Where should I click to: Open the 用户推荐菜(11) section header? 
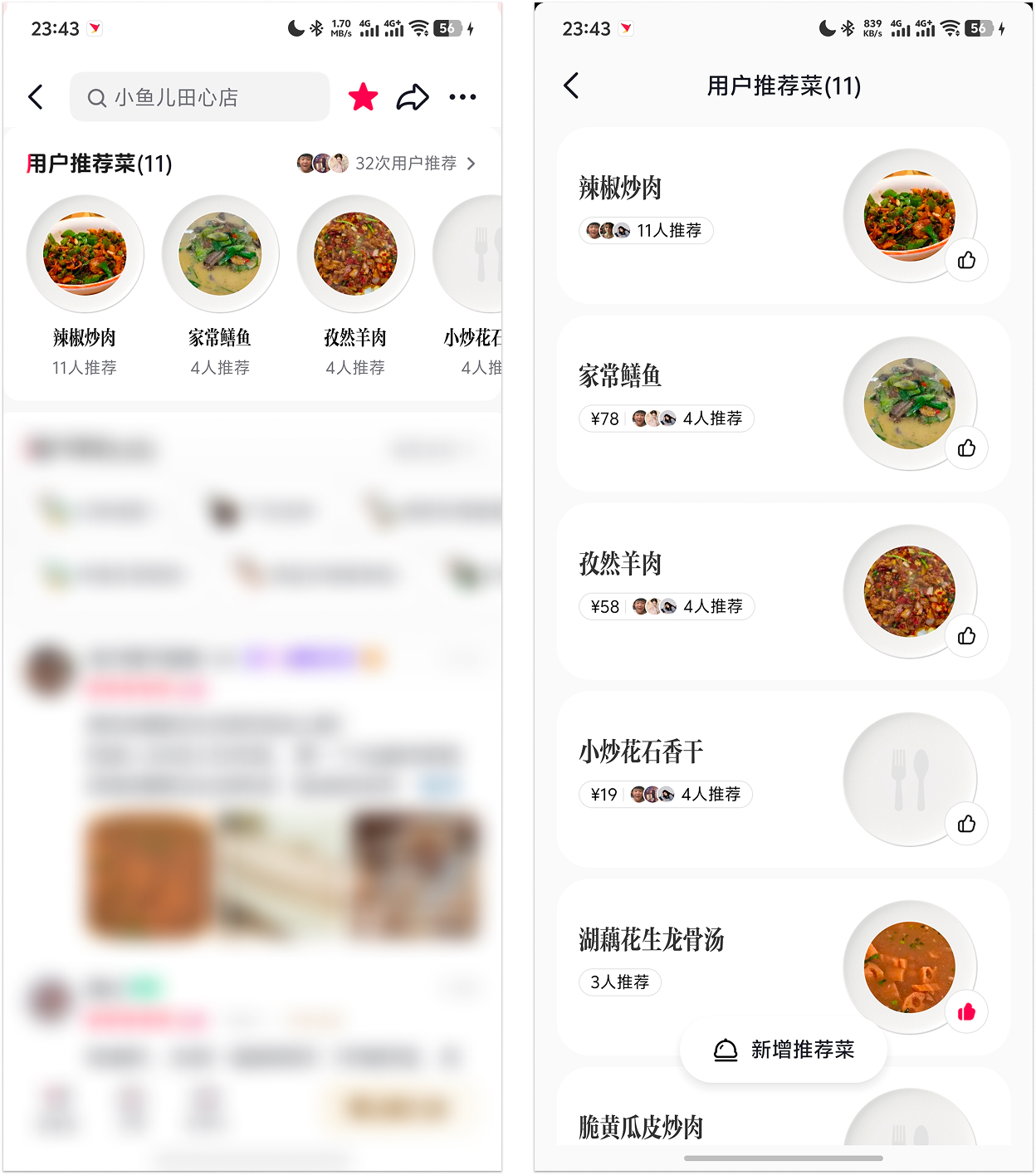pyautogui.click(x=100, y=164)
